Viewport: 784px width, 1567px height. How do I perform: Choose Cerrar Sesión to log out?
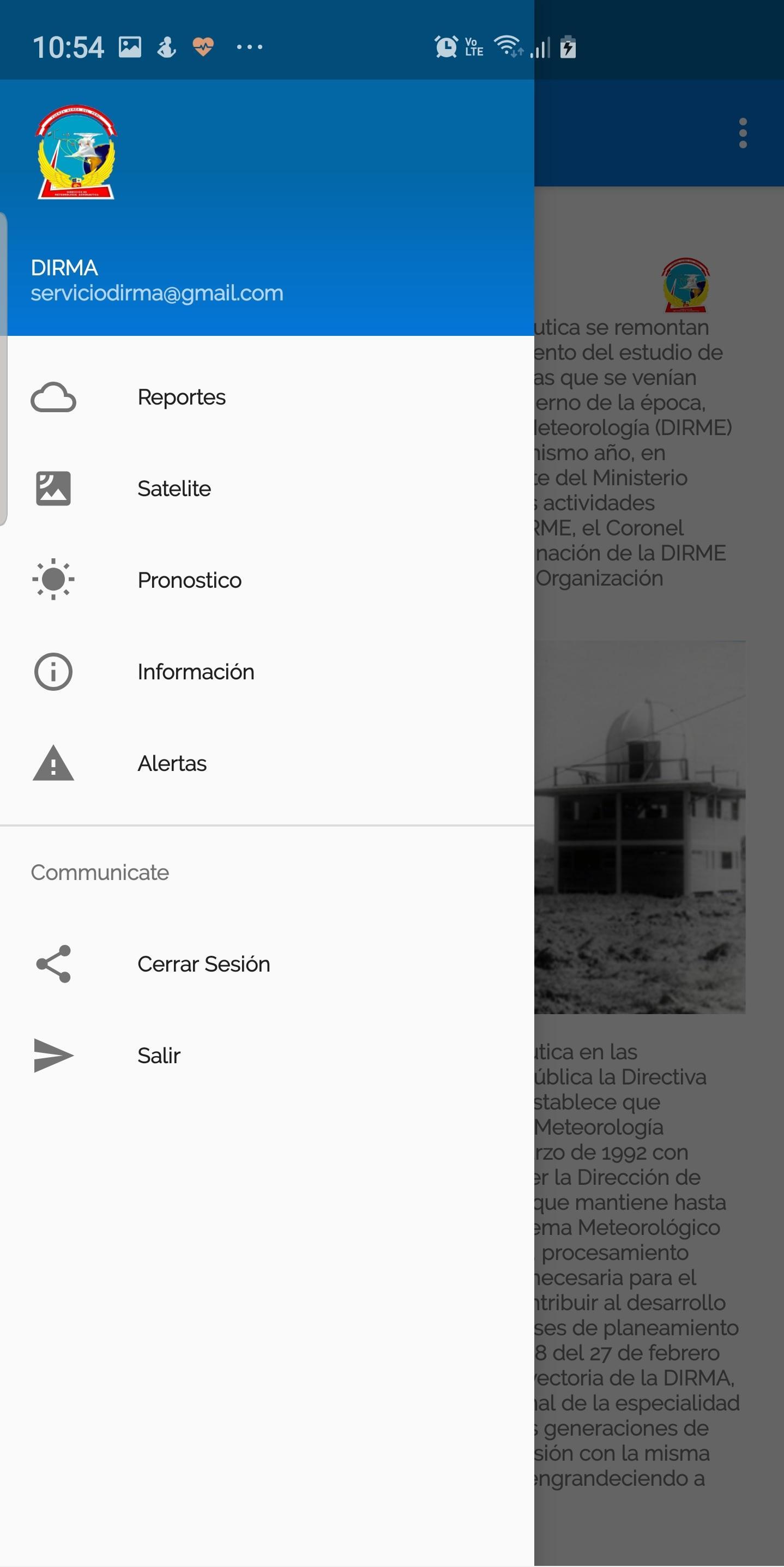(203, 964)
